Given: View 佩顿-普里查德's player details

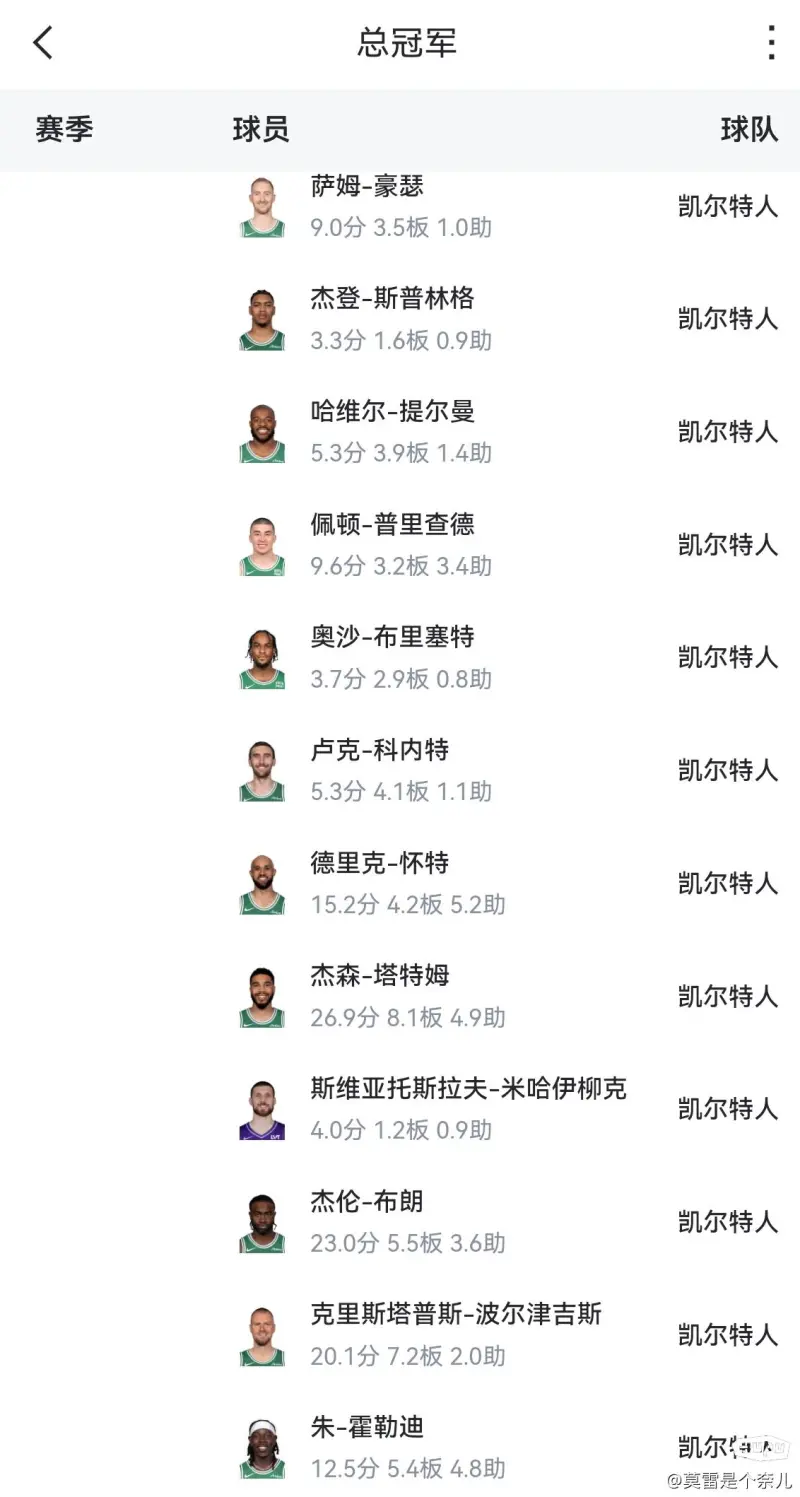Looking at the screenshot, I should tap(400, 545).
